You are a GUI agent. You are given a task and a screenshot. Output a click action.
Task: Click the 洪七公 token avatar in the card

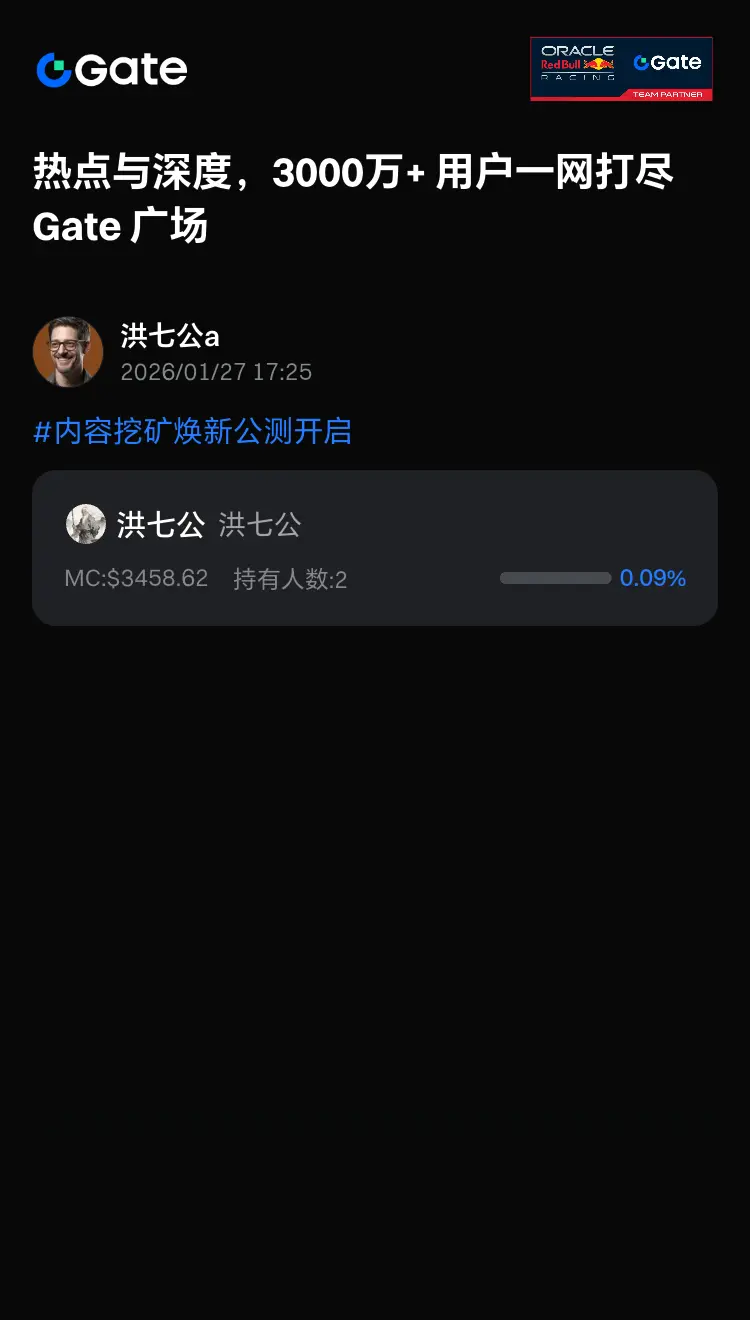pyautogui.click(x=86, y=524)
